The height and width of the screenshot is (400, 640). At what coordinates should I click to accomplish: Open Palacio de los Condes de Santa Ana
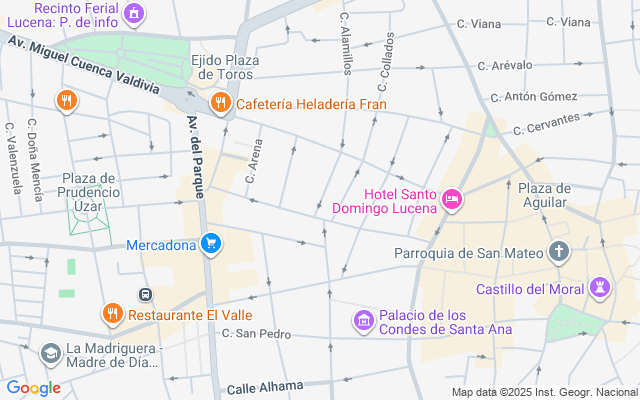pos(364,321)
